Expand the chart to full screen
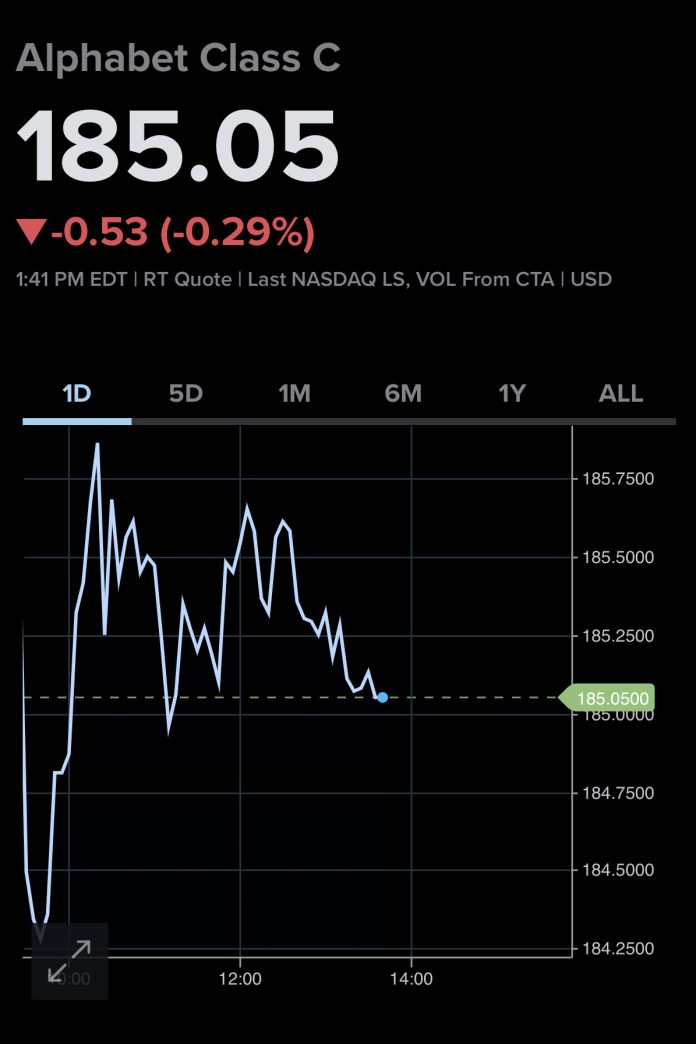The height and width of the screenshot is (1044, 696). 69,961
